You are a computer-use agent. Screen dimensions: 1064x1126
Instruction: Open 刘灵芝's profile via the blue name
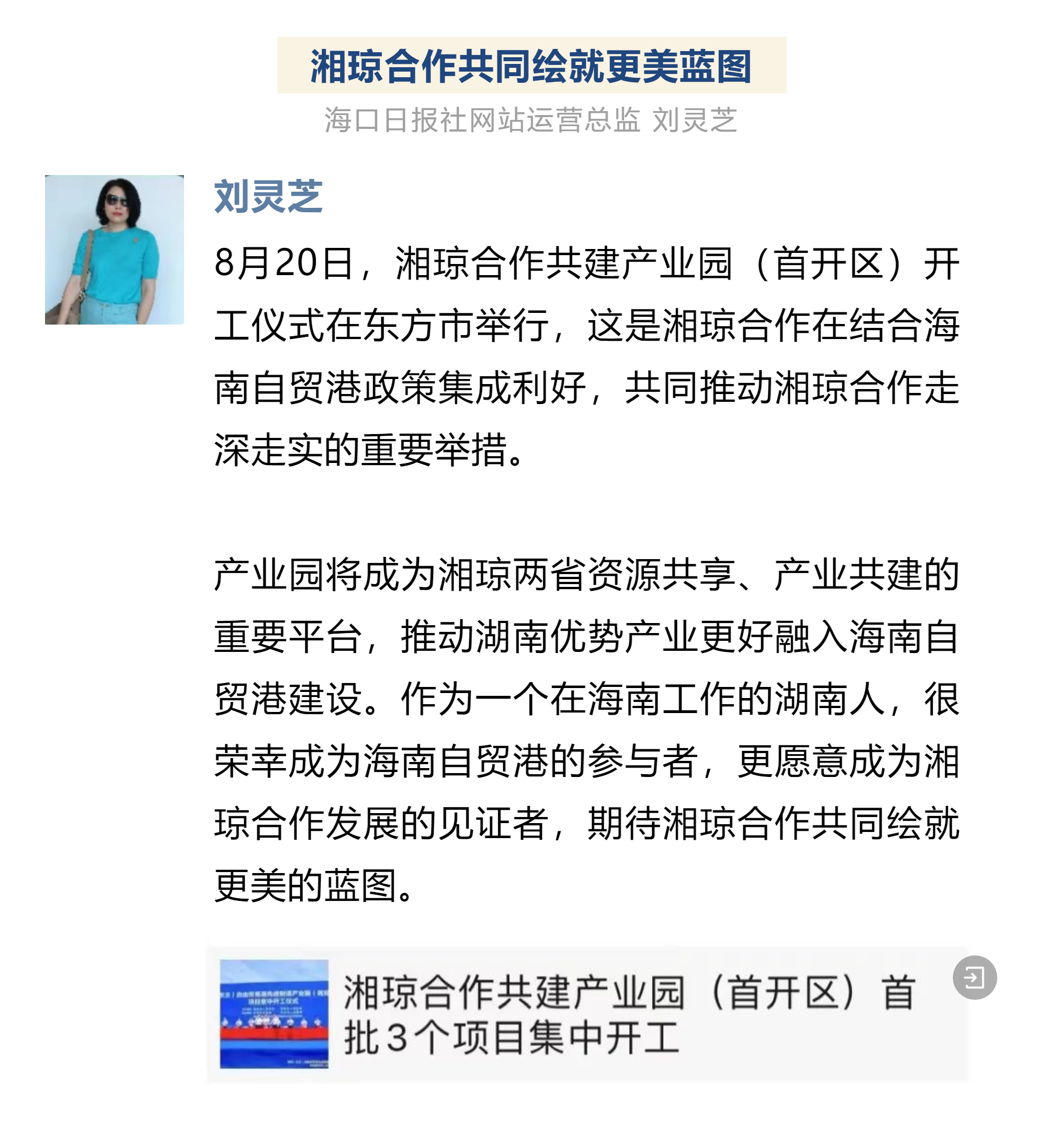(269, 197)
